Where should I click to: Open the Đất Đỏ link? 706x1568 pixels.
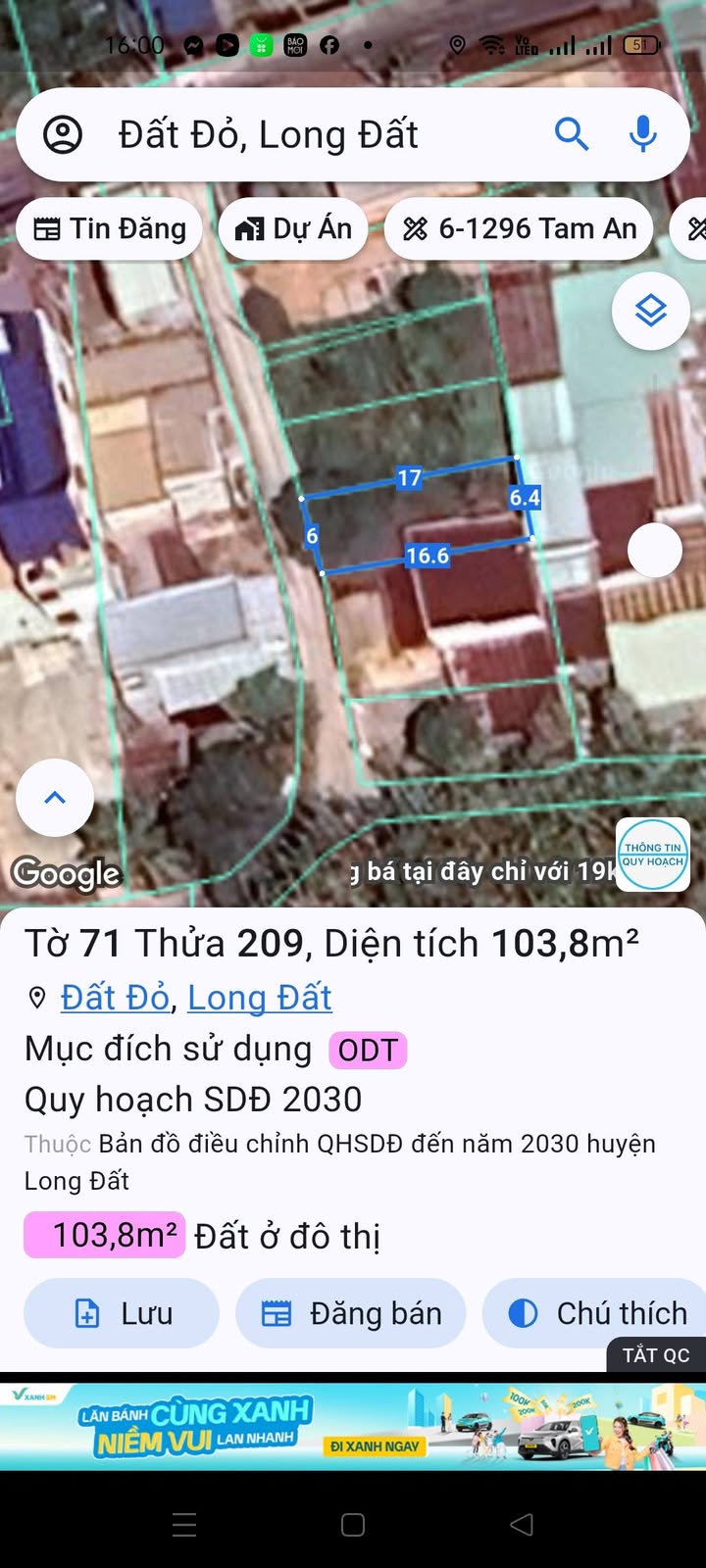pos(115,998)
